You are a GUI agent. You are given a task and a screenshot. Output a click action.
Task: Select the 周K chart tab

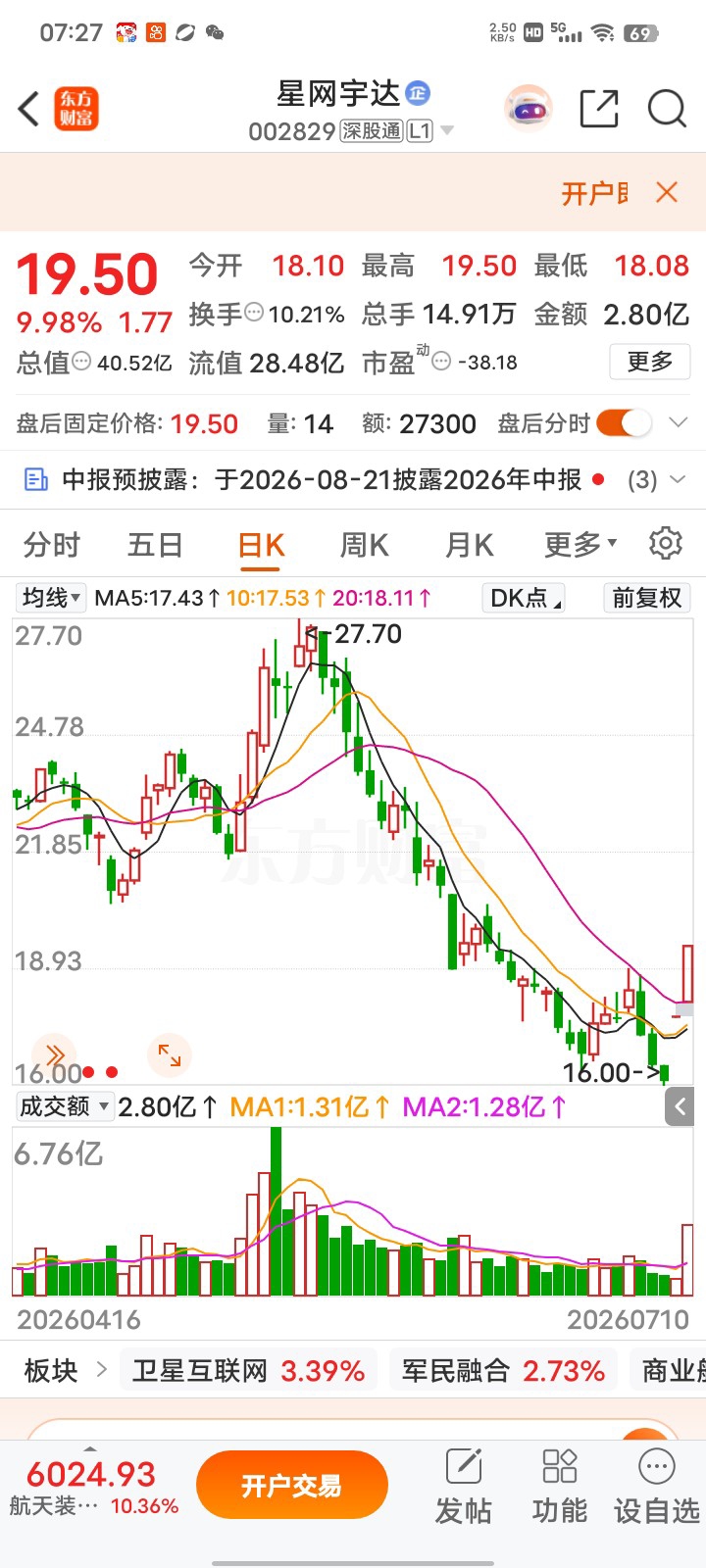364,545
